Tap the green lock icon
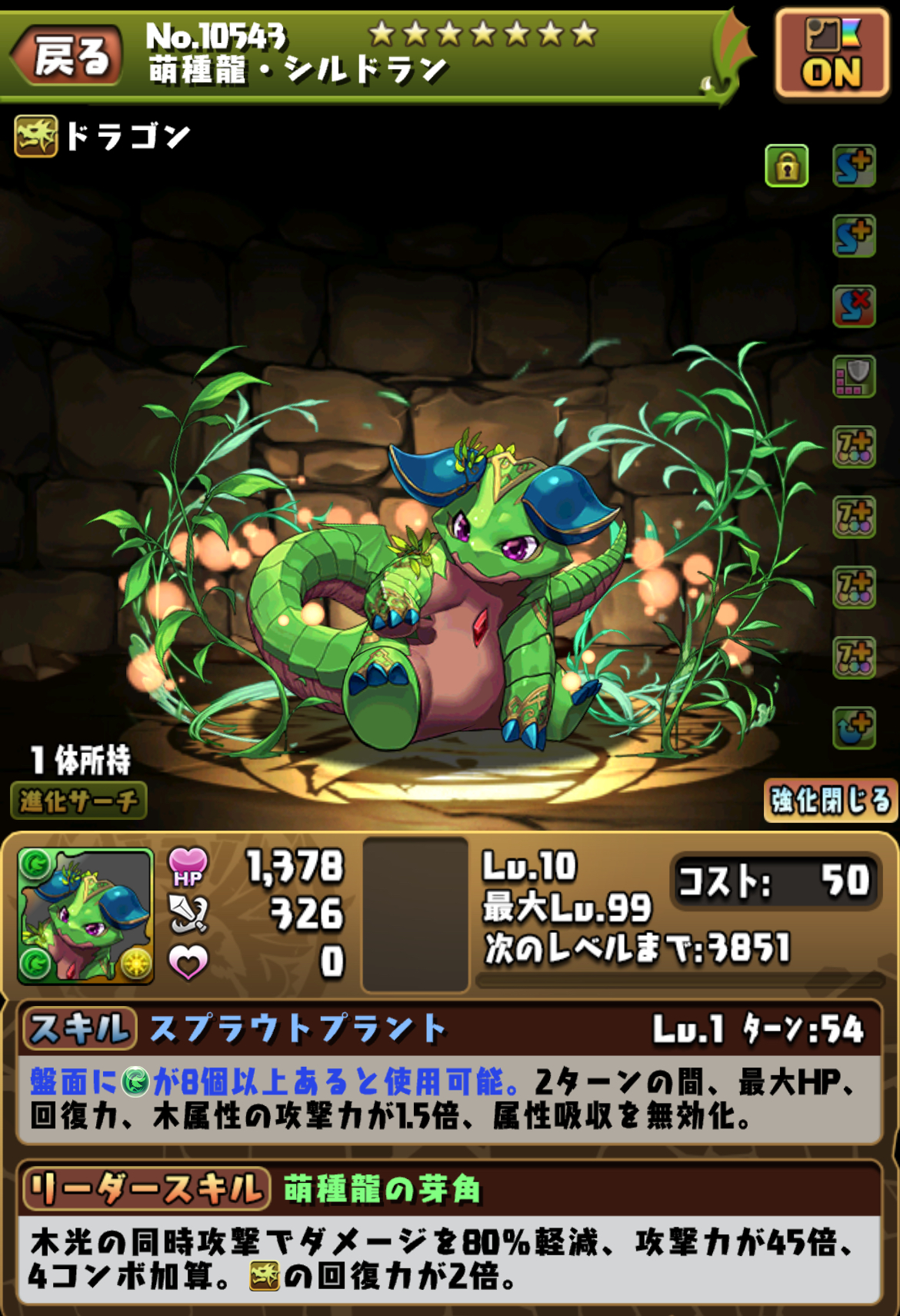Image resolution: width=900 pixels, height=1316 pixels. point(786,165)
